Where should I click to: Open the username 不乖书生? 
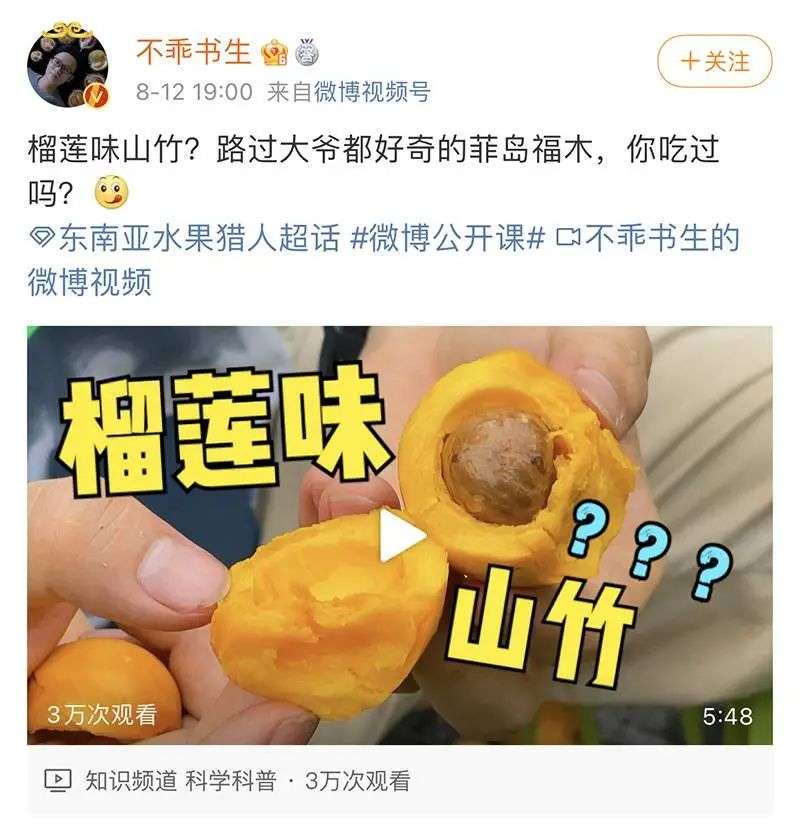tap(193, 47)
